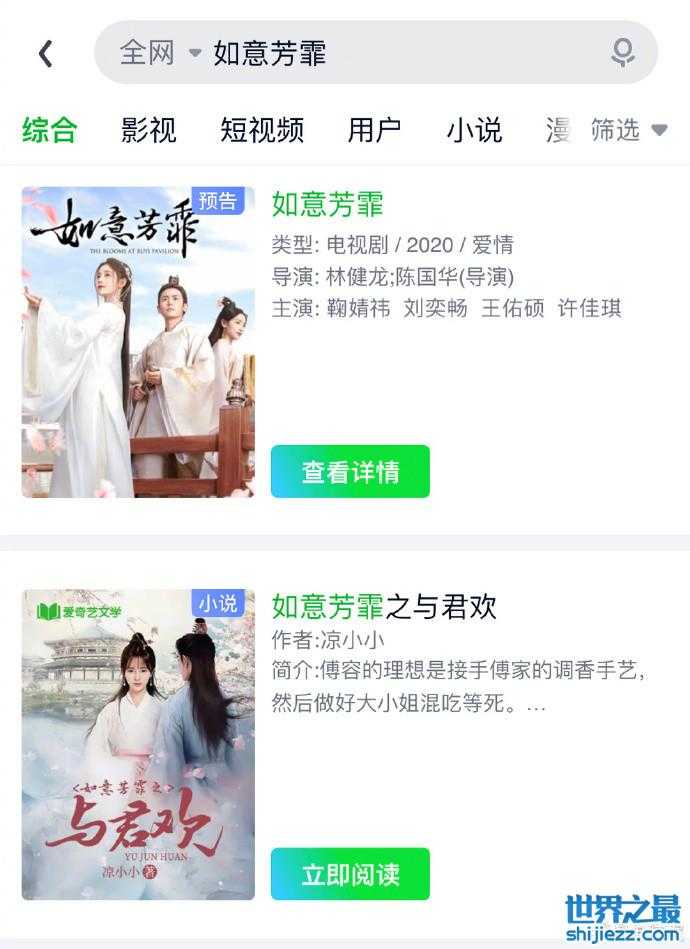Switch to the 影视 tab
The image size is (690, 949).
(x=148, y=130)
